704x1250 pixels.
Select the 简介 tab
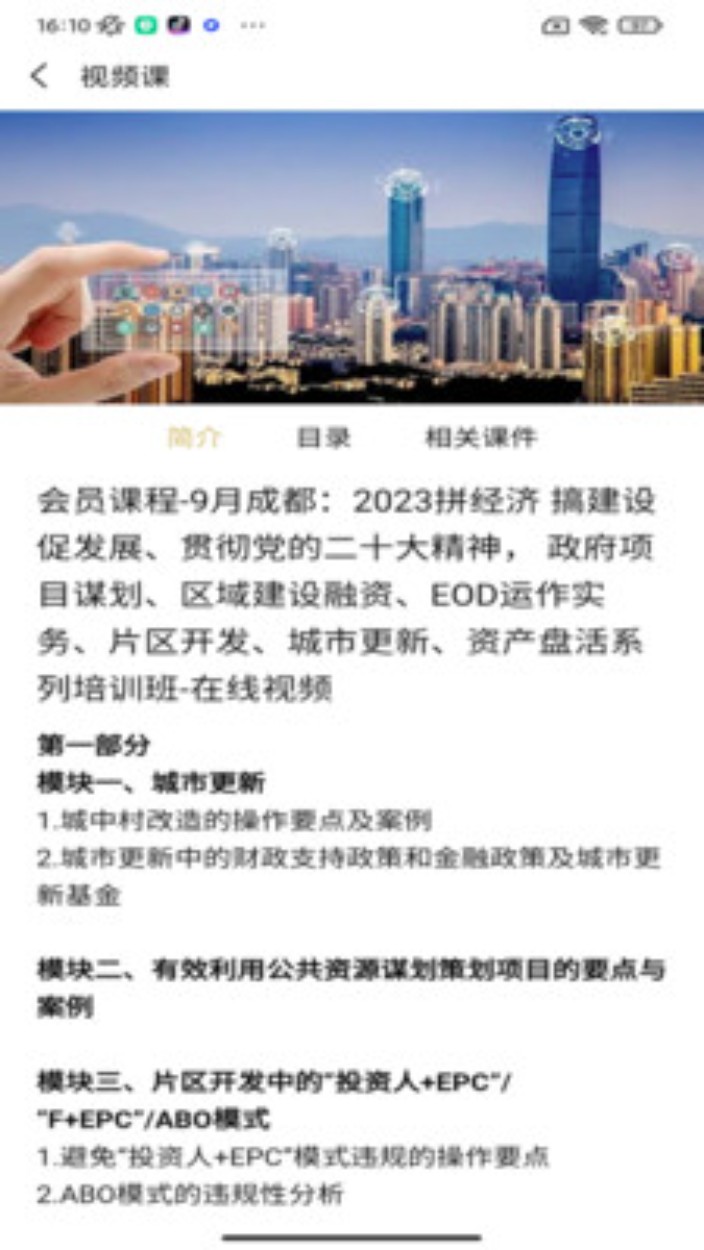tap(195, 438)
